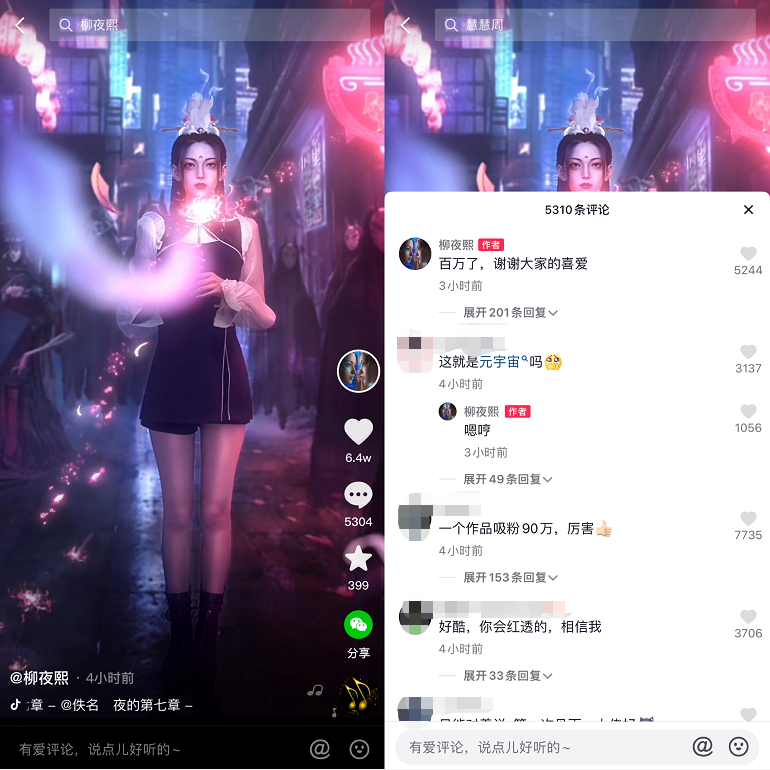Open the author's avatar beside the video
770x770 pixels.
pos(358,371)
